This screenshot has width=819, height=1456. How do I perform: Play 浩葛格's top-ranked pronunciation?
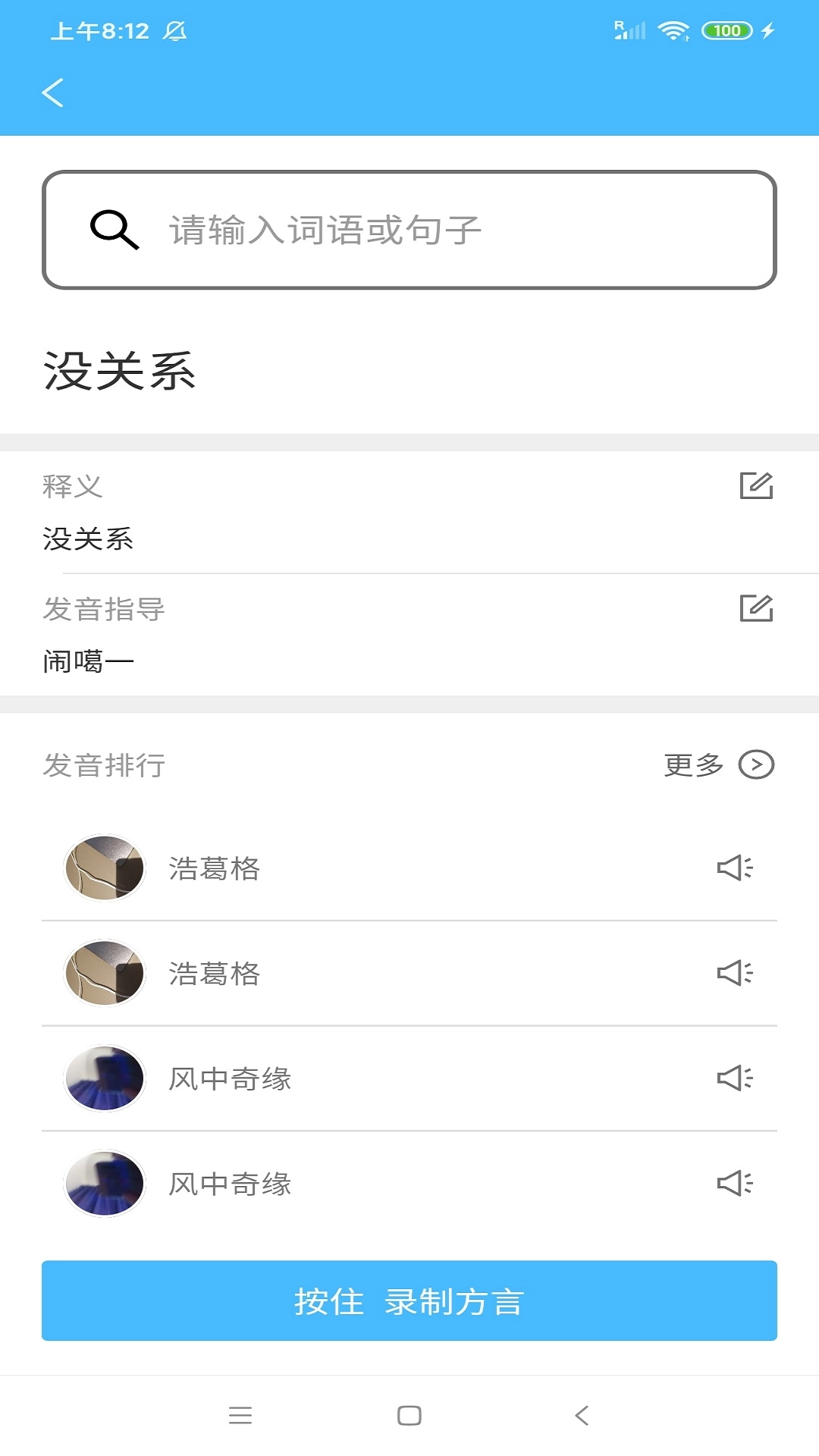[x=734, y=868]
